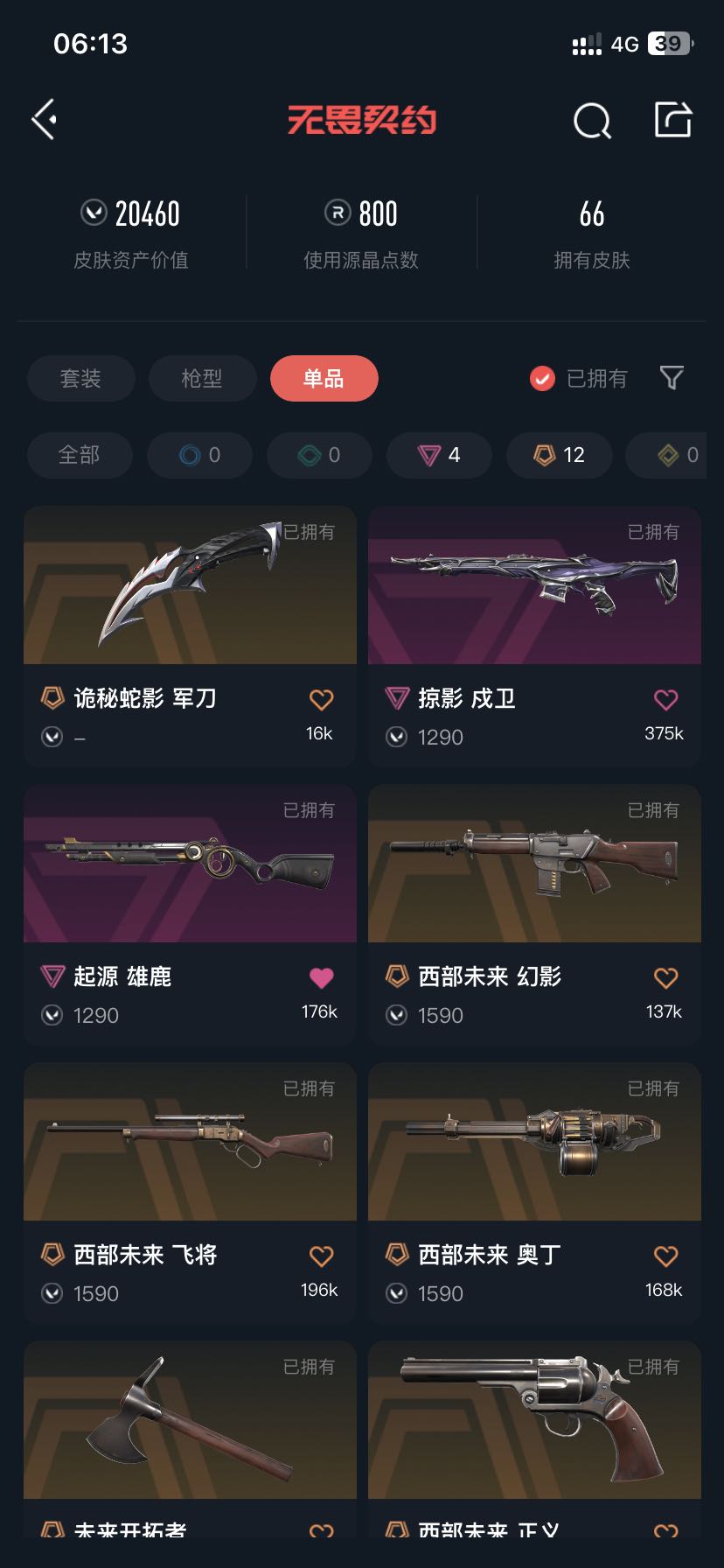Filter by the orange tier chip showing 12

point(560,455)
